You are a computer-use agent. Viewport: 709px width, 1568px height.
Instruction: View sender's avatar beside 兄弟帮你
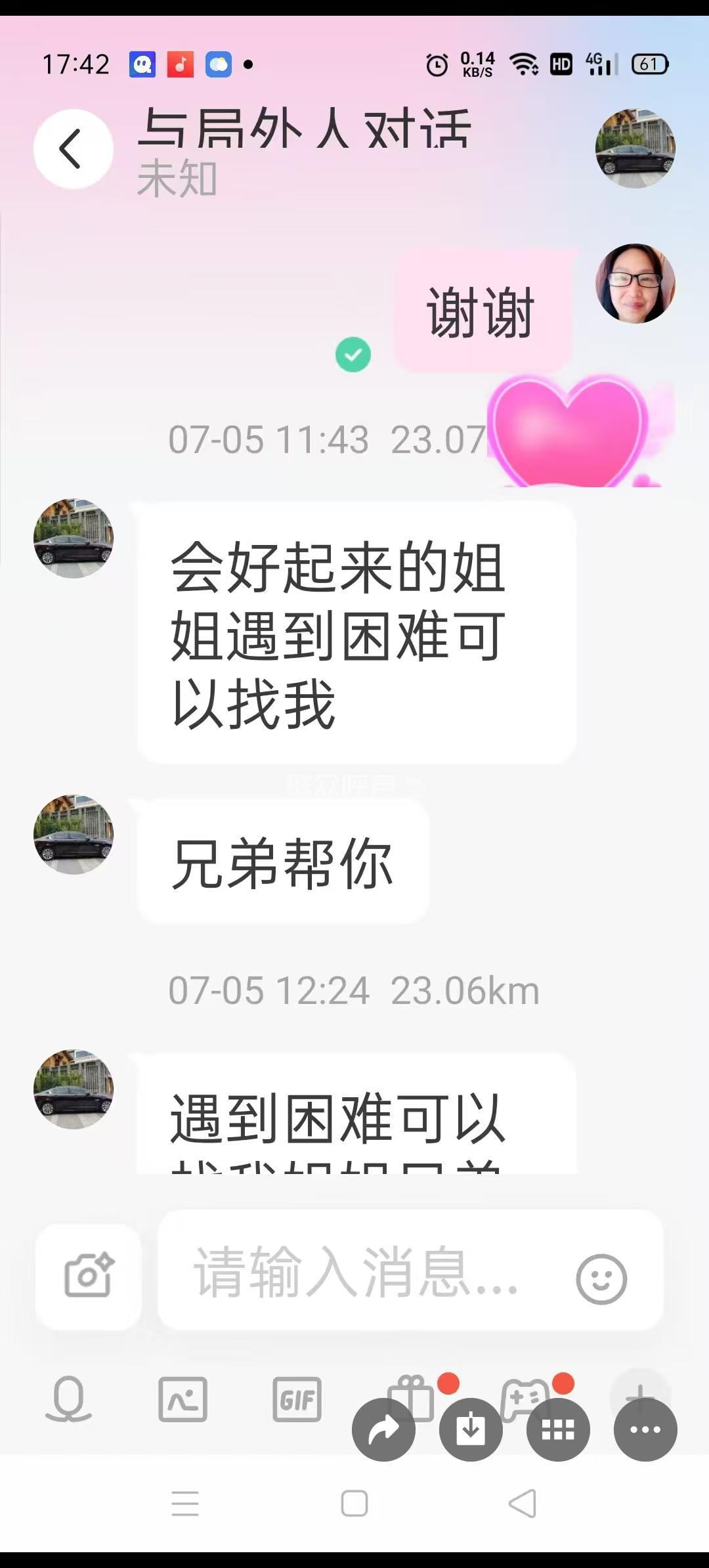[x=74, y=834]
